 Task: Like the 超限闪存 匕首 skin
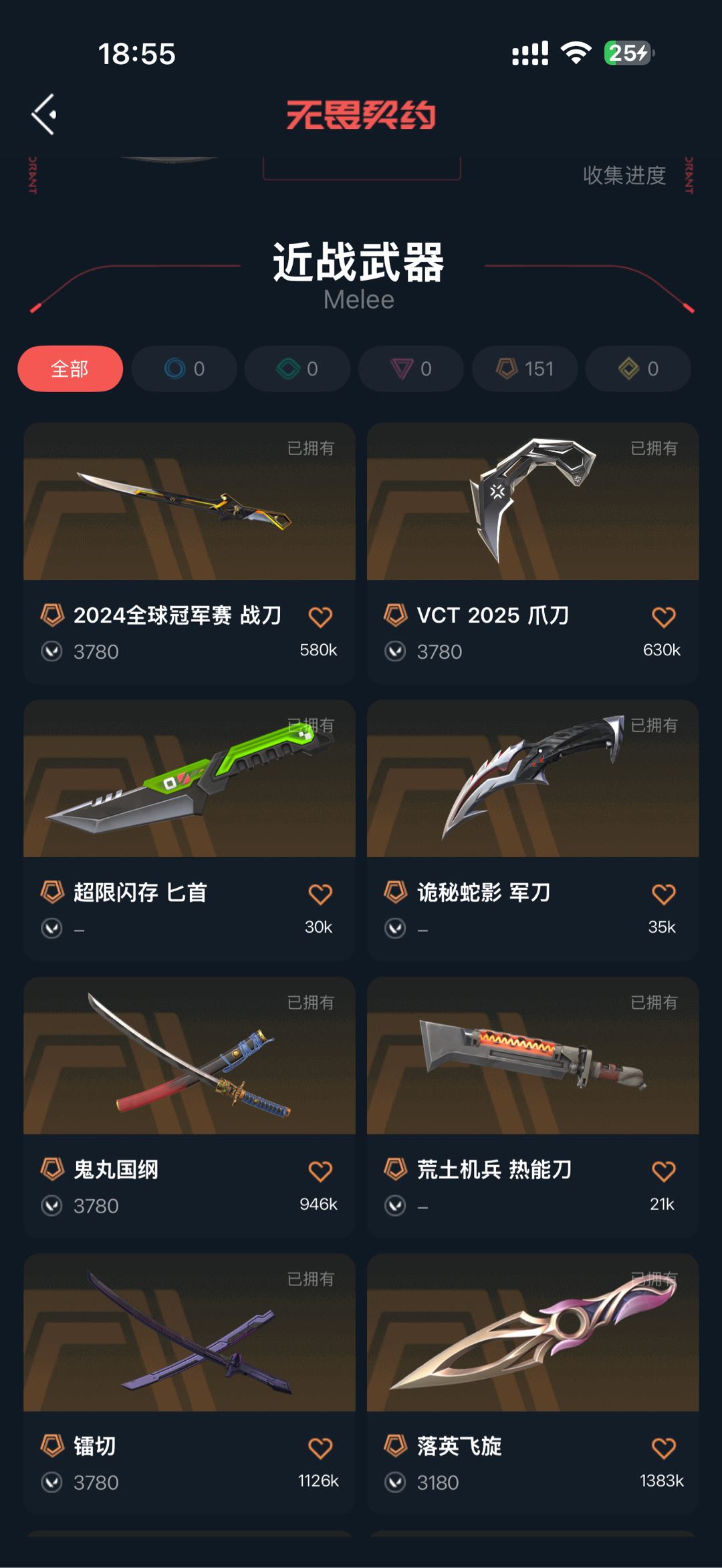coord(320,893)
